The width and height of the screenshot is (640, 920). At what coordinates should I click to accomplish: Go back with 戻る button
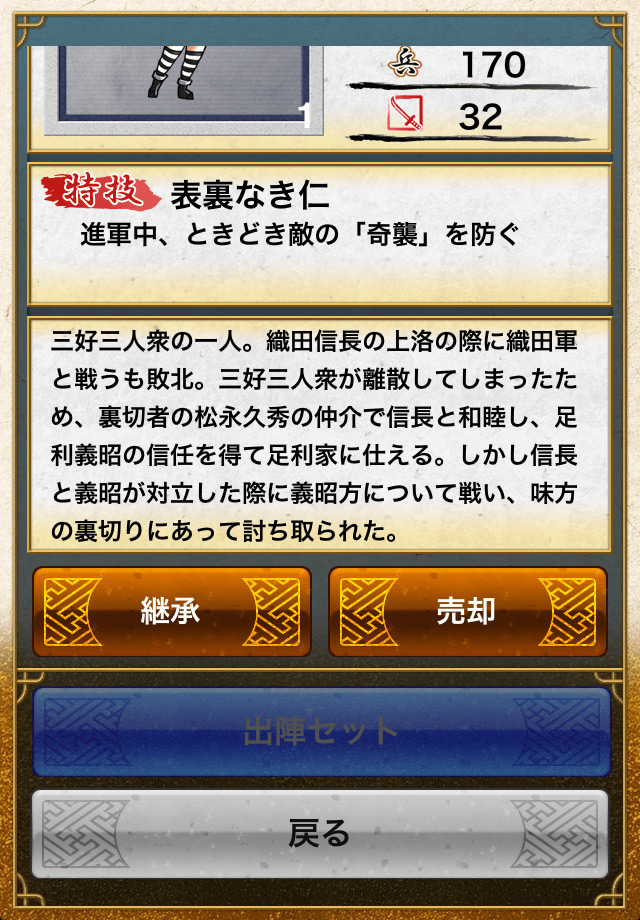click(x=321, y=833)
